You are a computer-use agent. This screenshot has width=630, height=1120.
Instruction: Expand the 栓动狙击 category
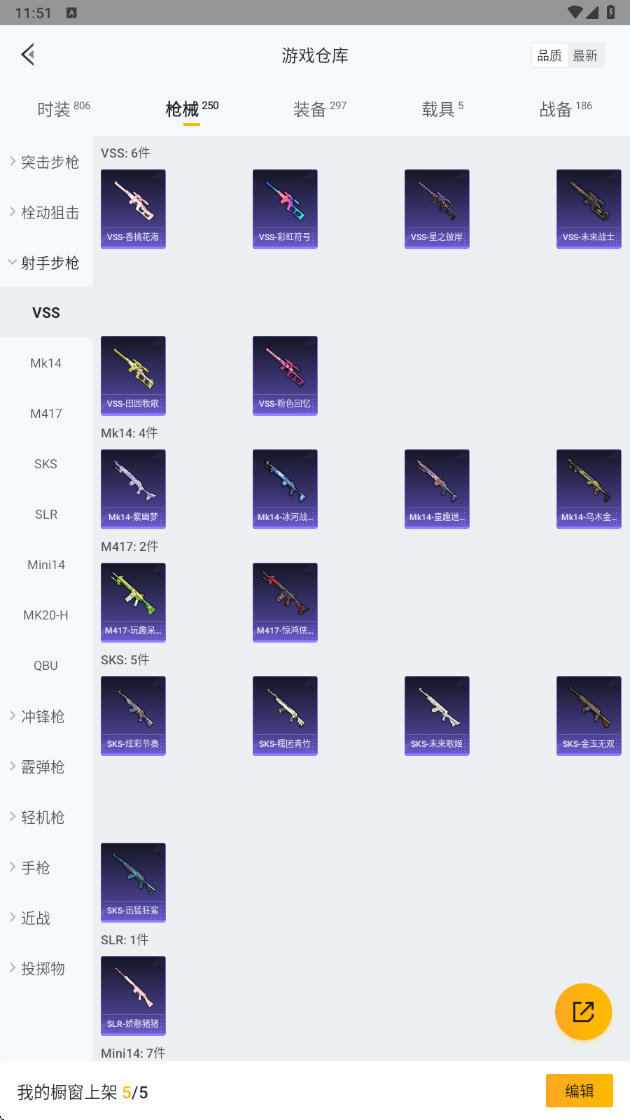pyautogui.click(x=46, y=212)
